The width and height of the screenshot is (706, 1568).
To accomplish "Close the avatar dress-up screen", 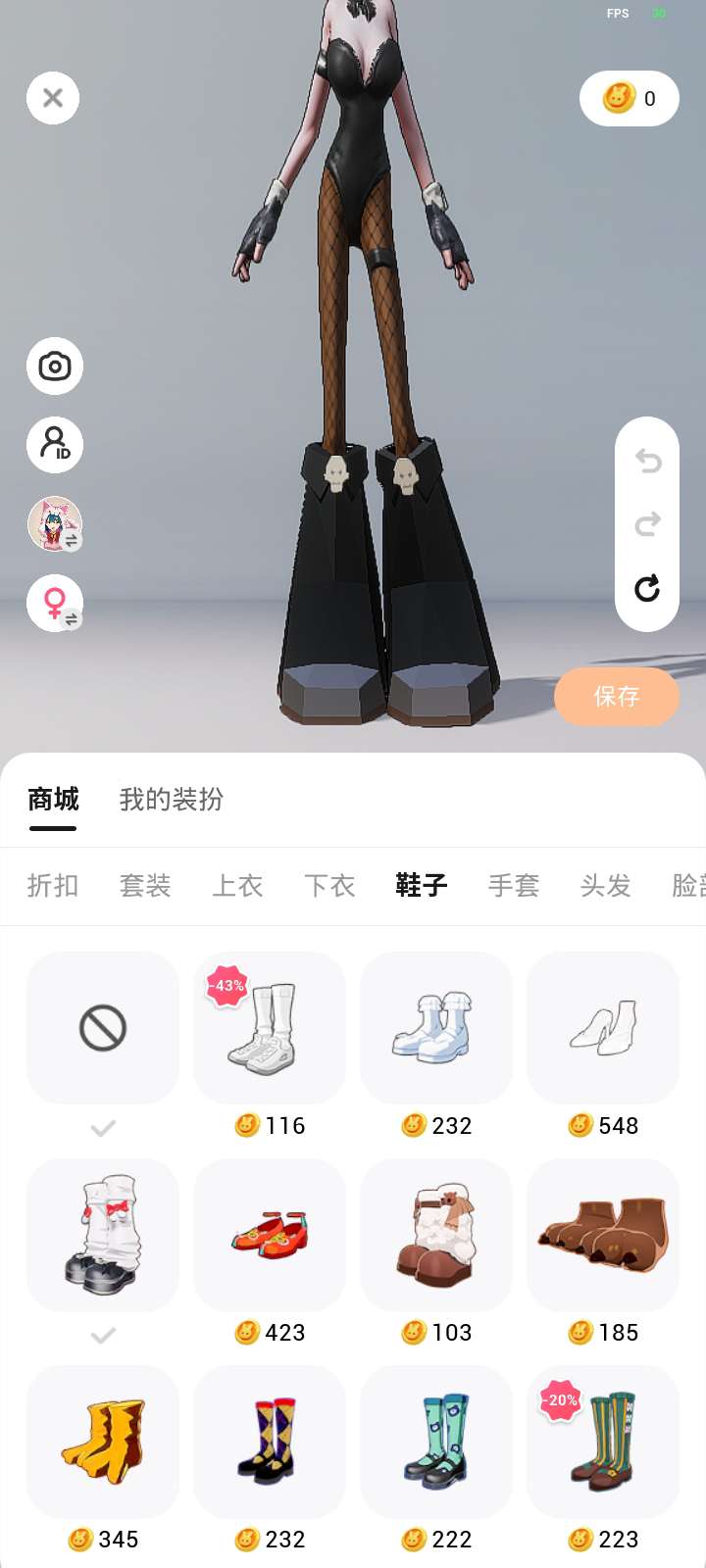I will 53,98.
